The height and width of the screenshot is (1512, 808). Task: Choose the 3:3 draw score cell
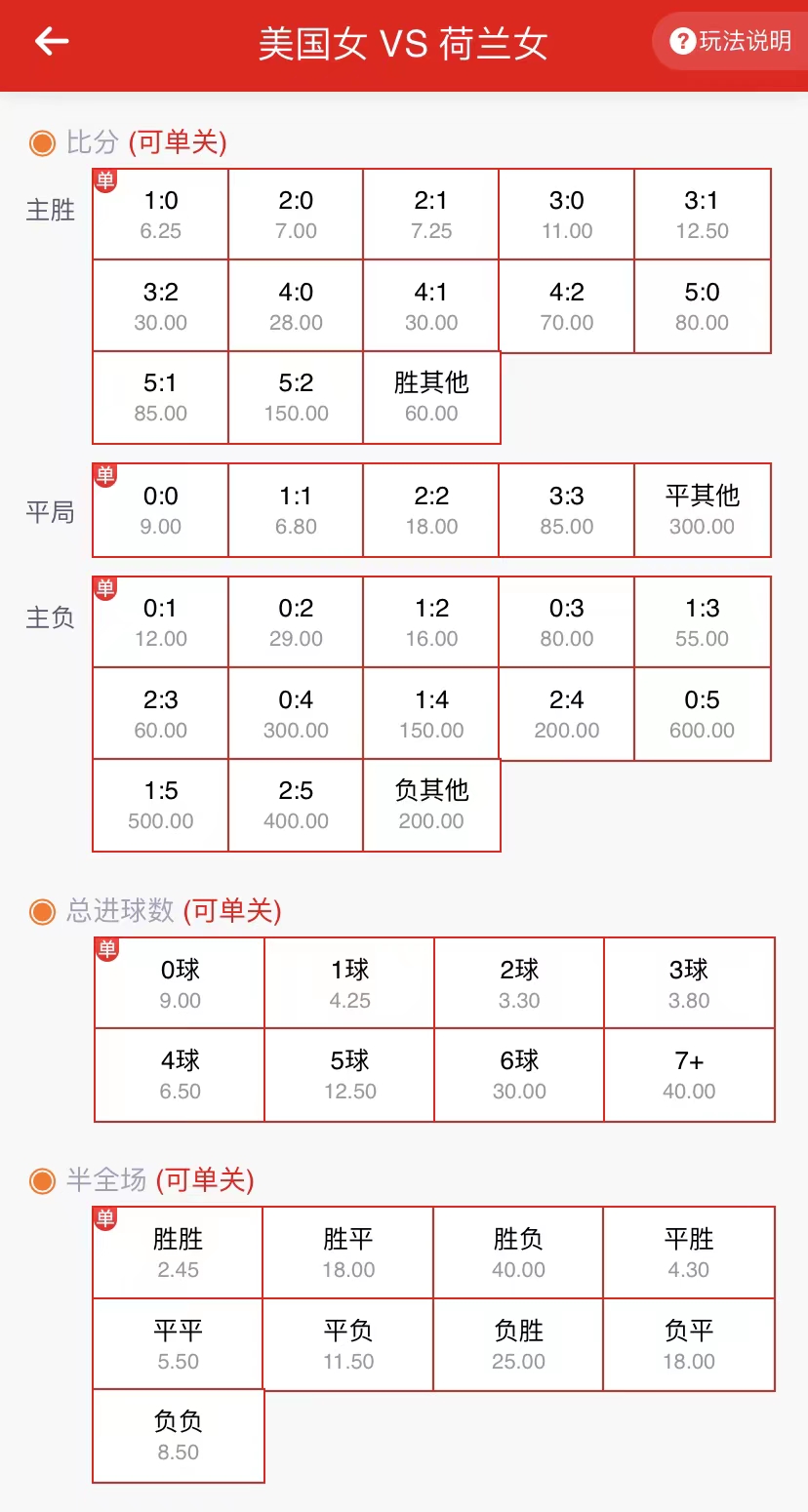tap(567, 509)
